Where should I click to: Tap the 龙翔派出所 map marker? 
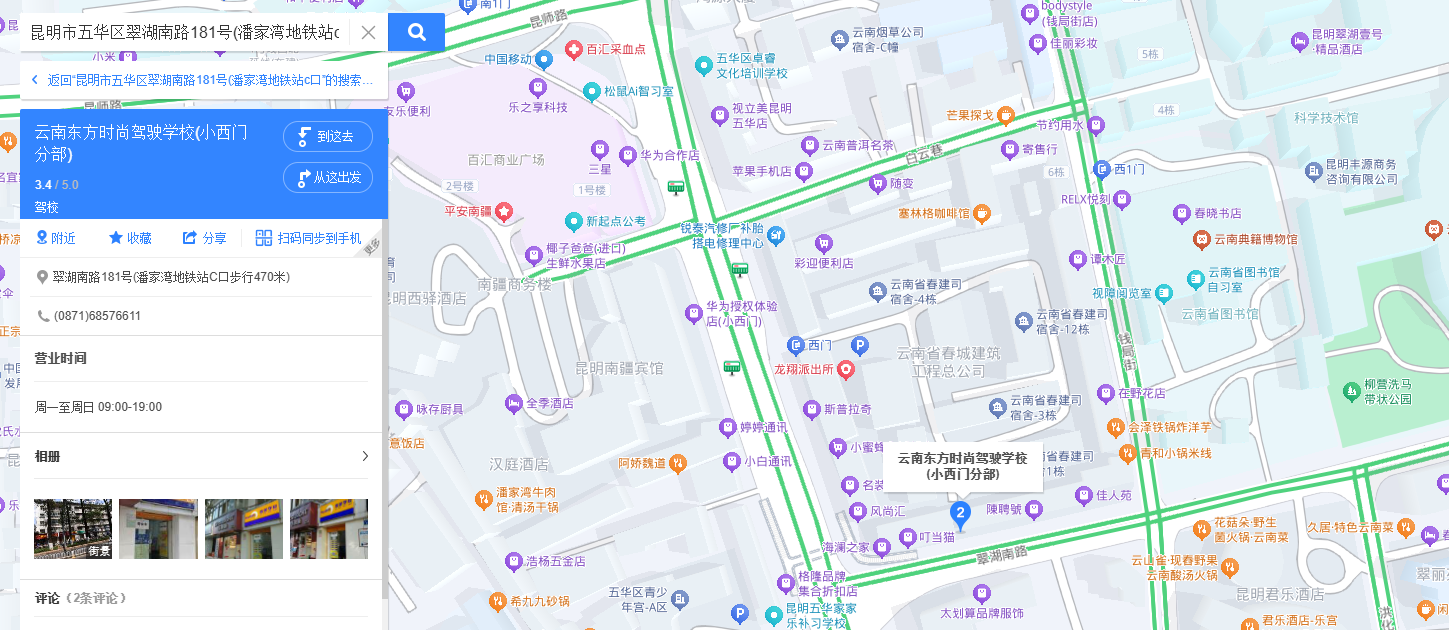point(846,369)
